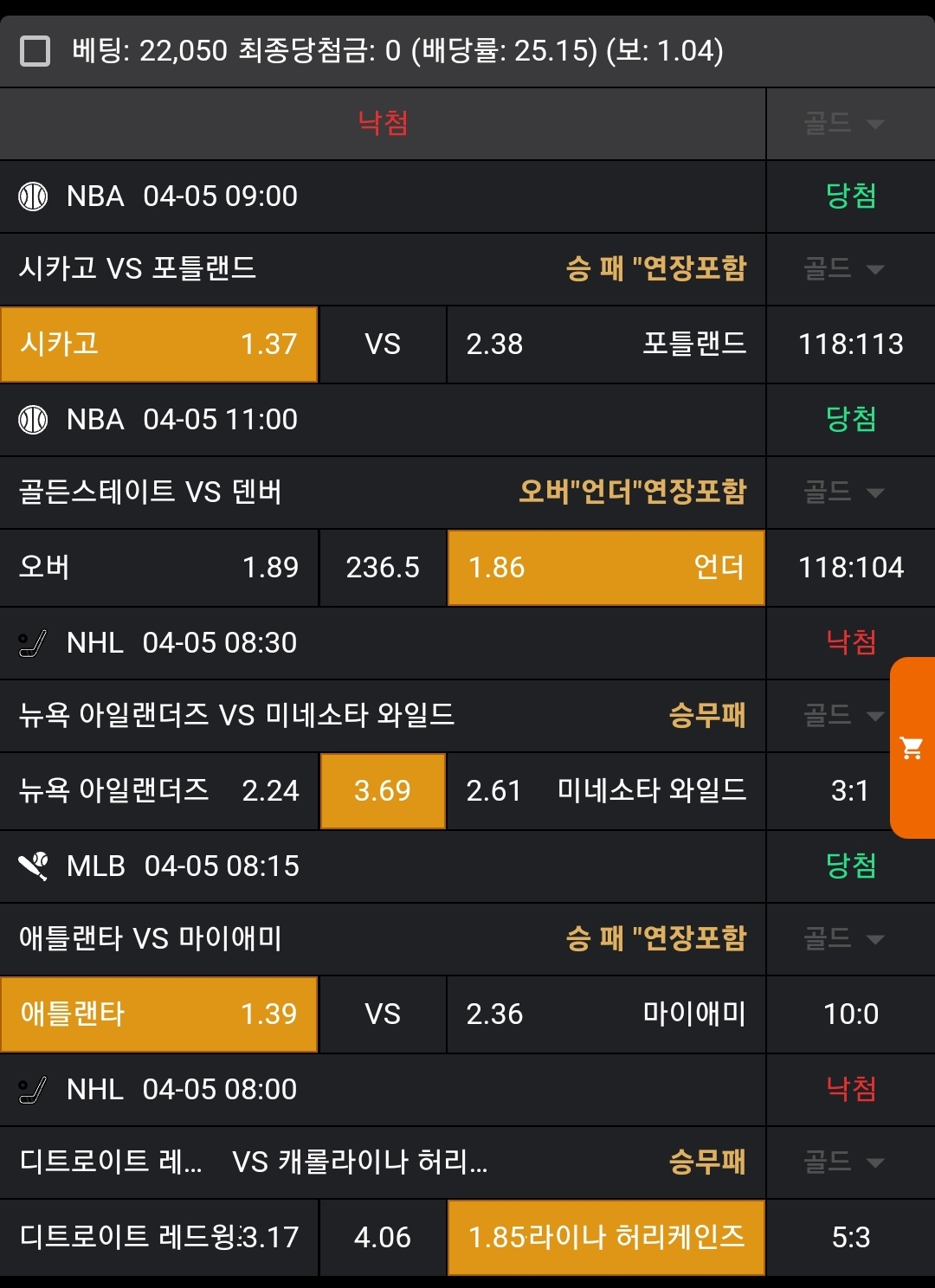Choose 언더 1.86 for 골든스테이트 VS 덴버
The width and height of the screenshot is (935, 1288).
pos(606,568)
